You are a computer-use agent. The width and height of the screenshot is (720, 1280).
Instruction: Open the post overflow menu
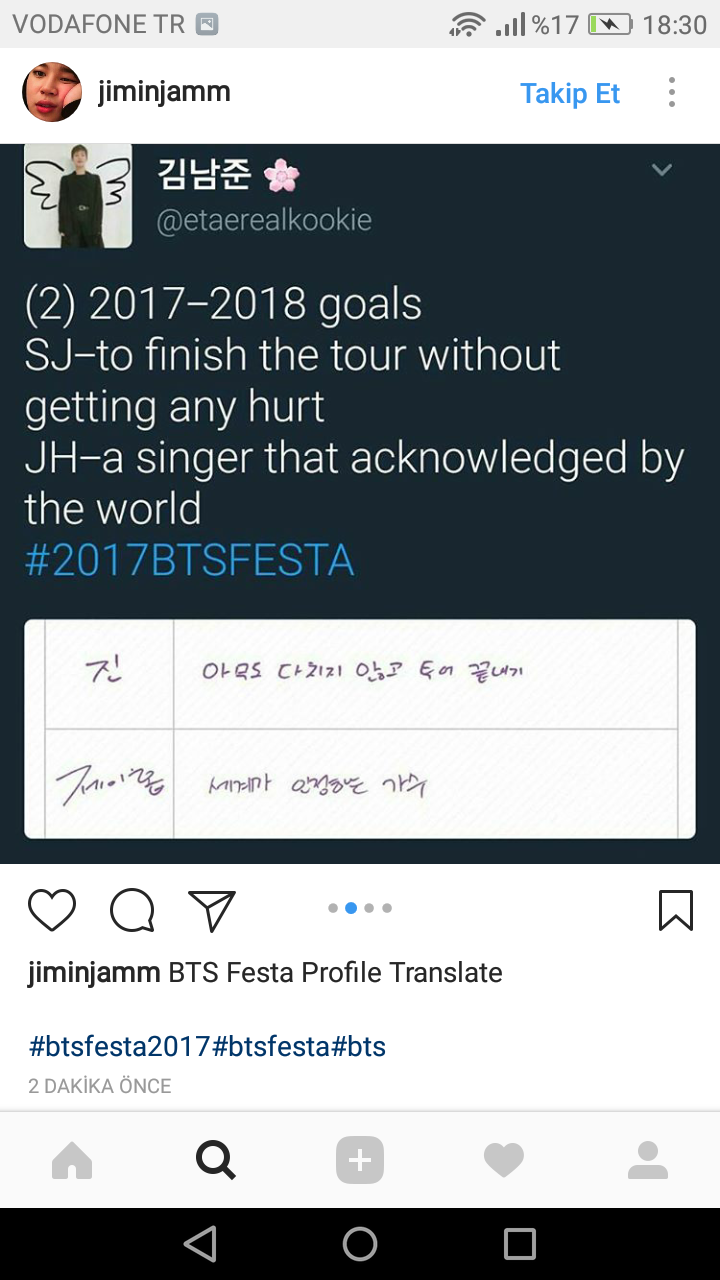(x=672, y=92)
